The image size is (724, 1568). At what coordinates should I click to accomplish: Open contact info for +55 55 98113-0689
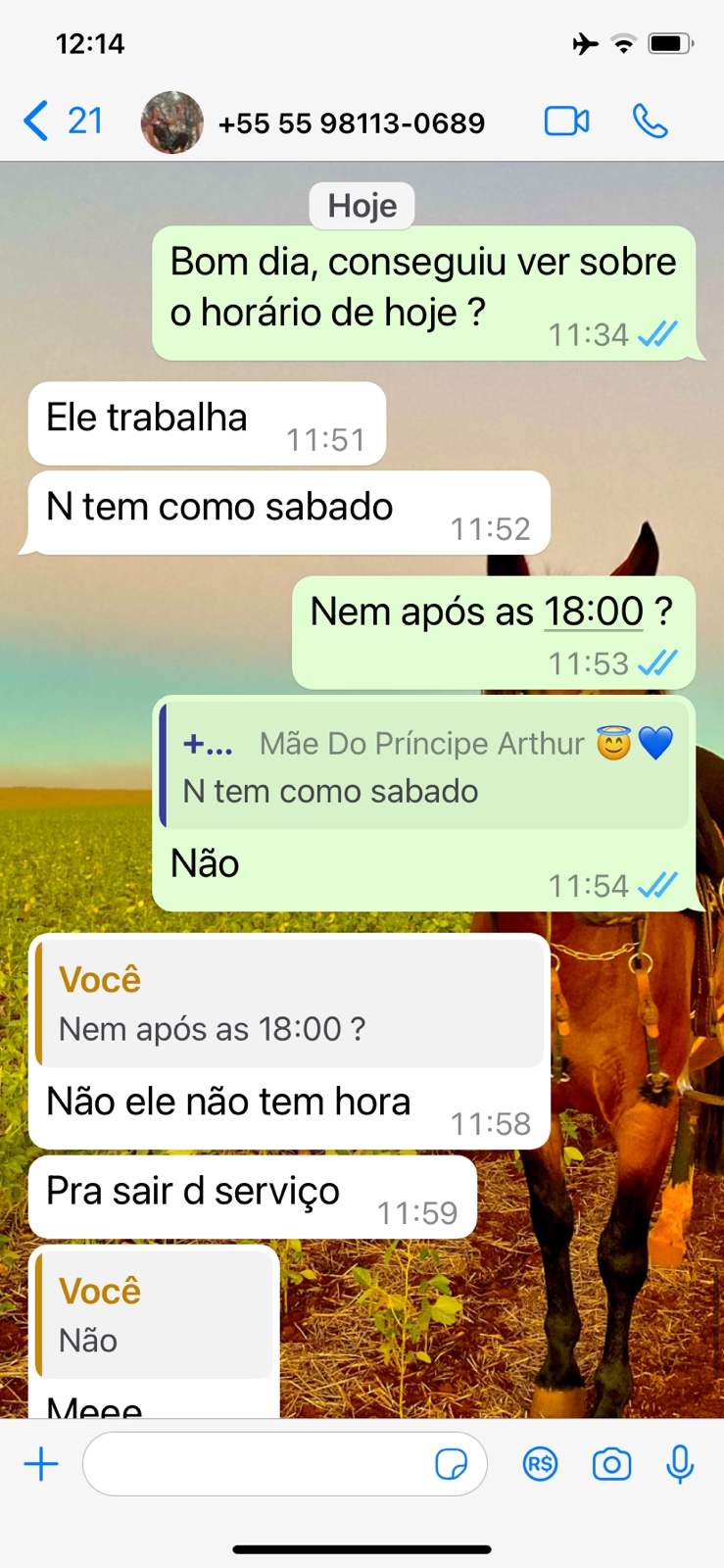click(351, 123)
